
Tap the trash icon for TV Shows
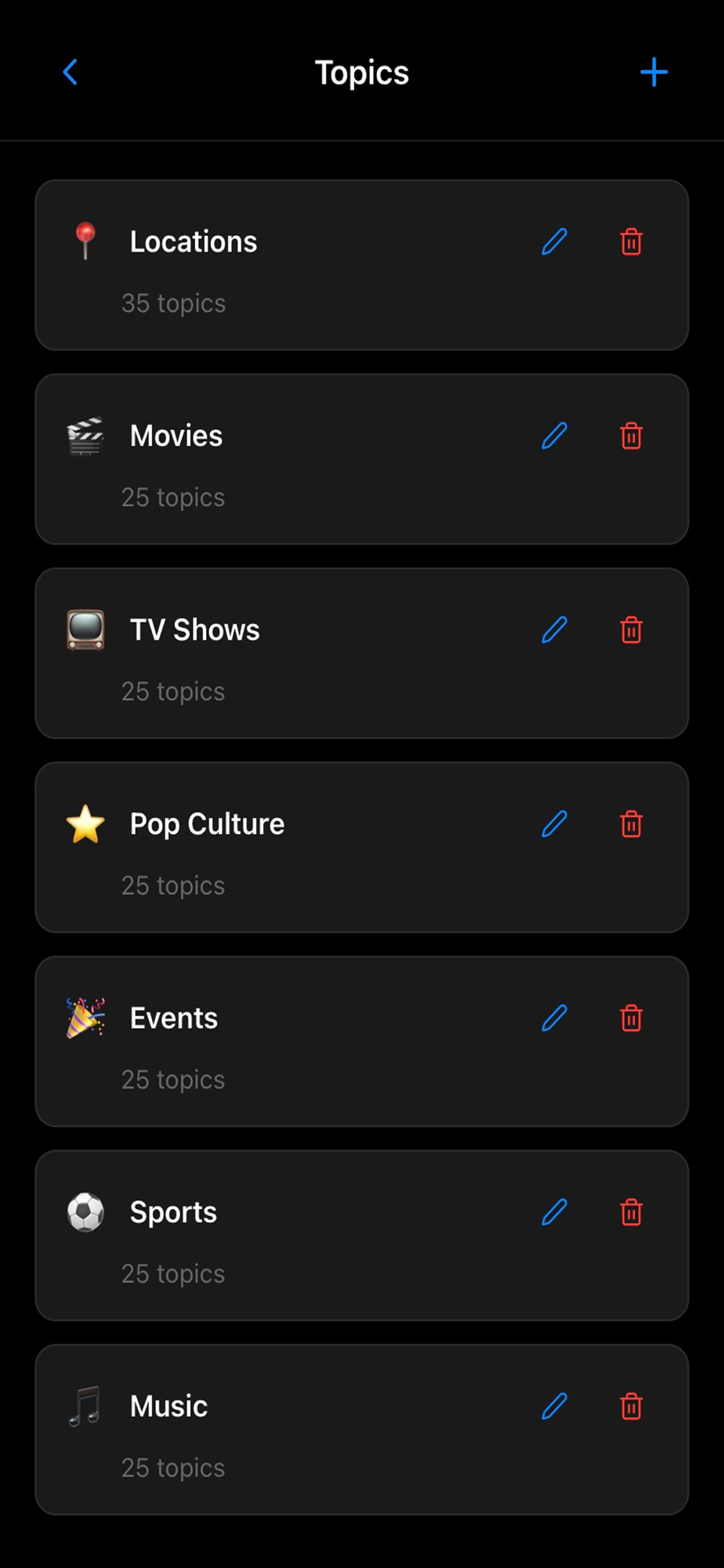point(631,630)
